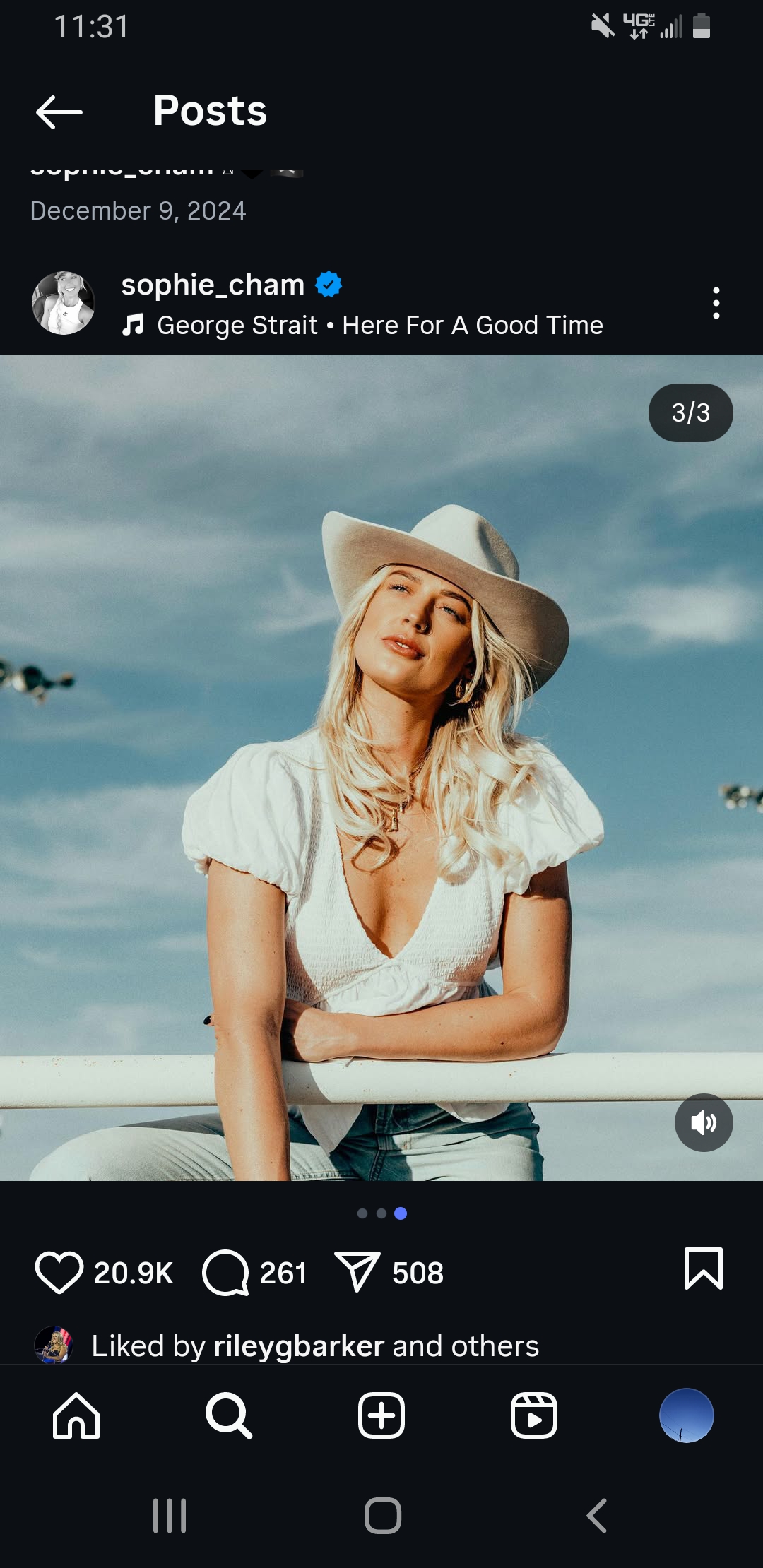Toggle the post's sound speaker icon

[x=704, y=1122]
